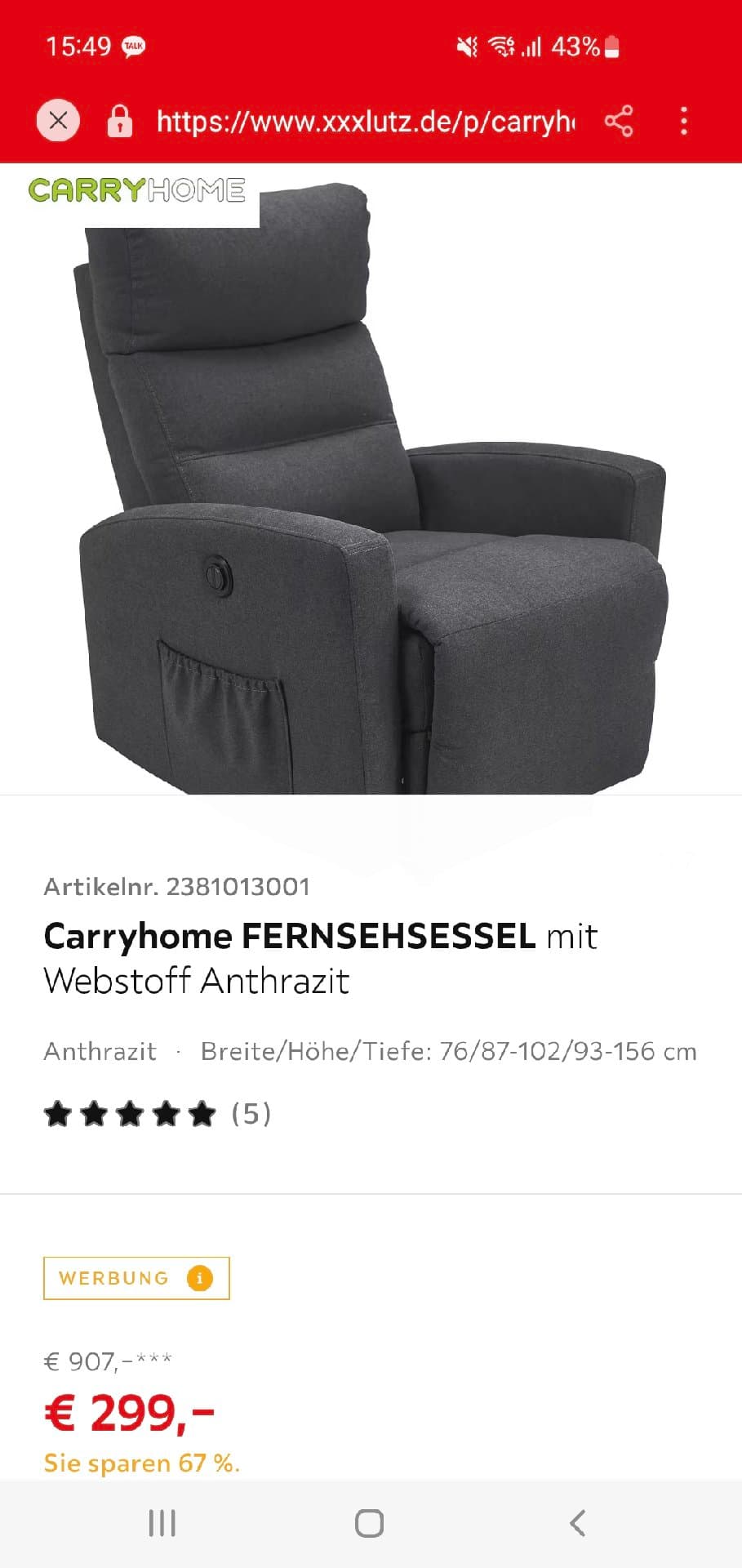Open the Carryhome brand logo link
The image size is (742, 1568).
[x=136, y=190]
